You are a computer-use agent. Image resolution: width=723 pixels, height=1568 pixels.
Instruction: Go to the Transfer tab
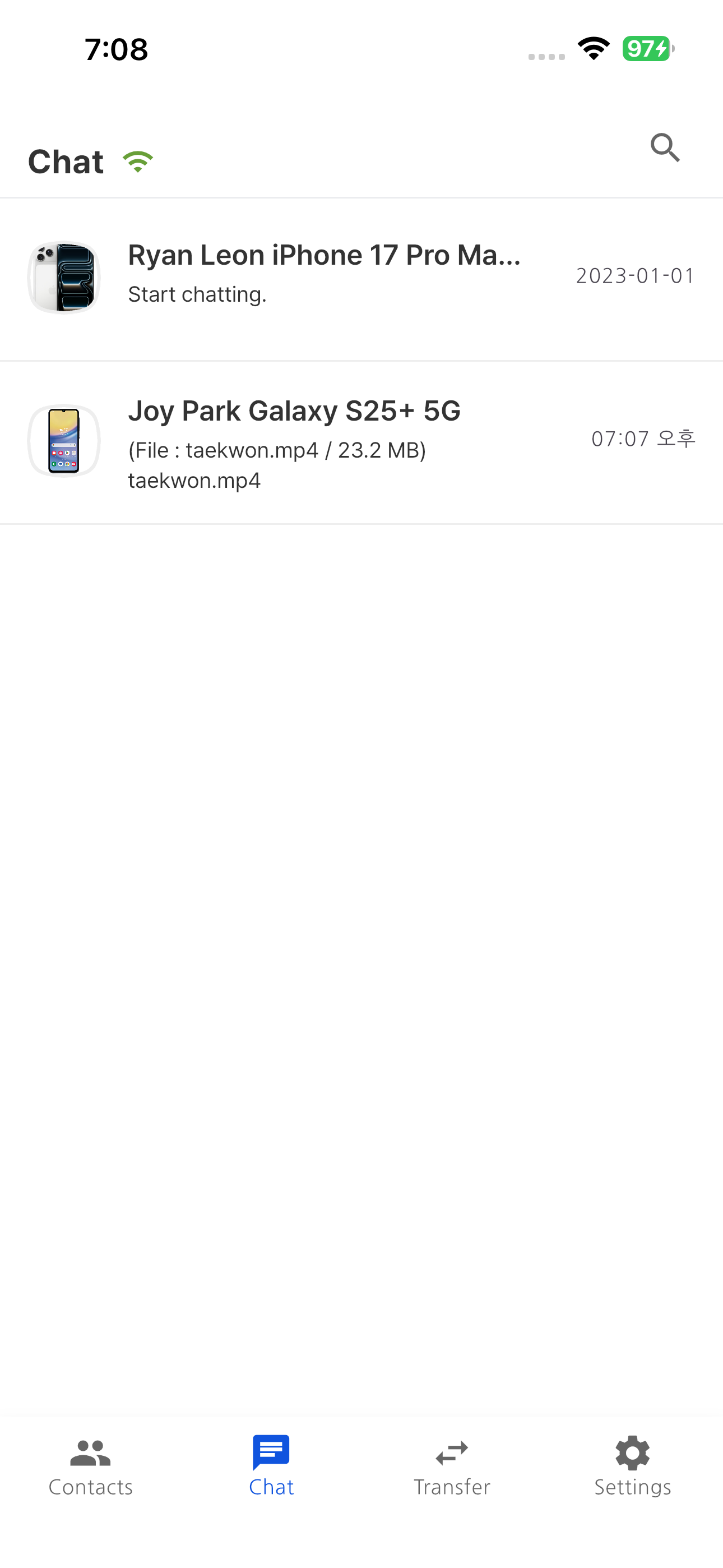(x=452, y=1466)
